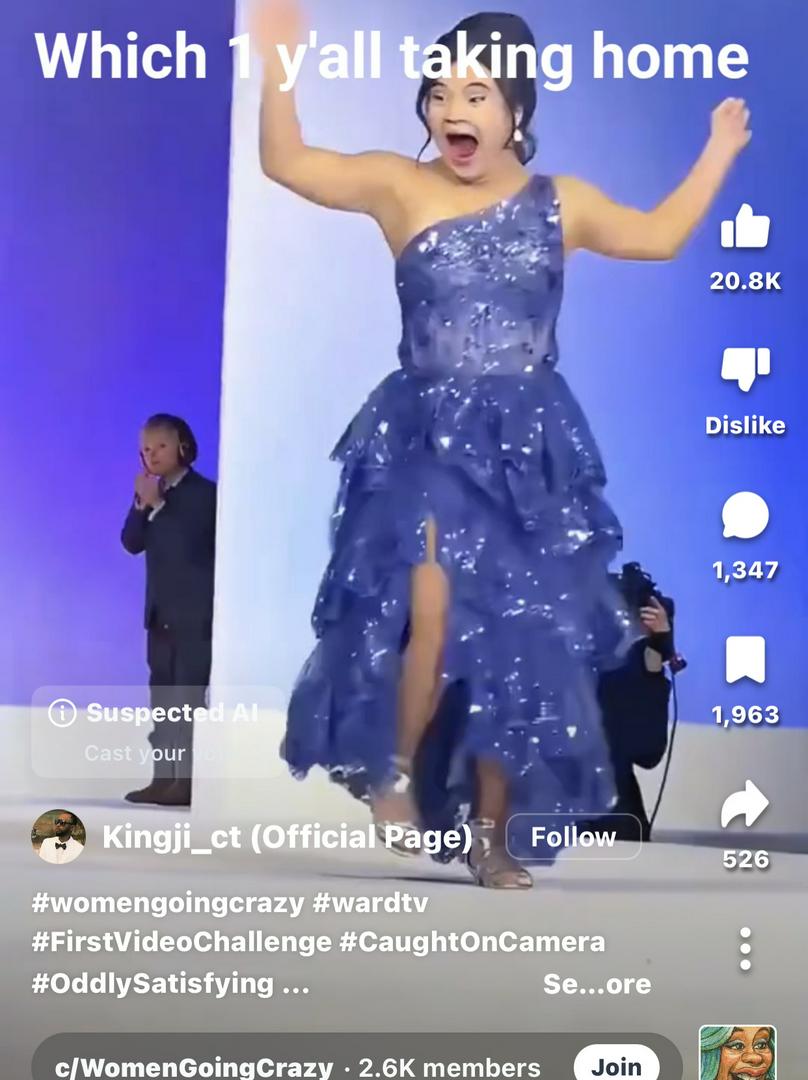Viewport: 808px width, 1080px height.
Task: Open the comments with 1,347 replies
Action: coord(745,517)
